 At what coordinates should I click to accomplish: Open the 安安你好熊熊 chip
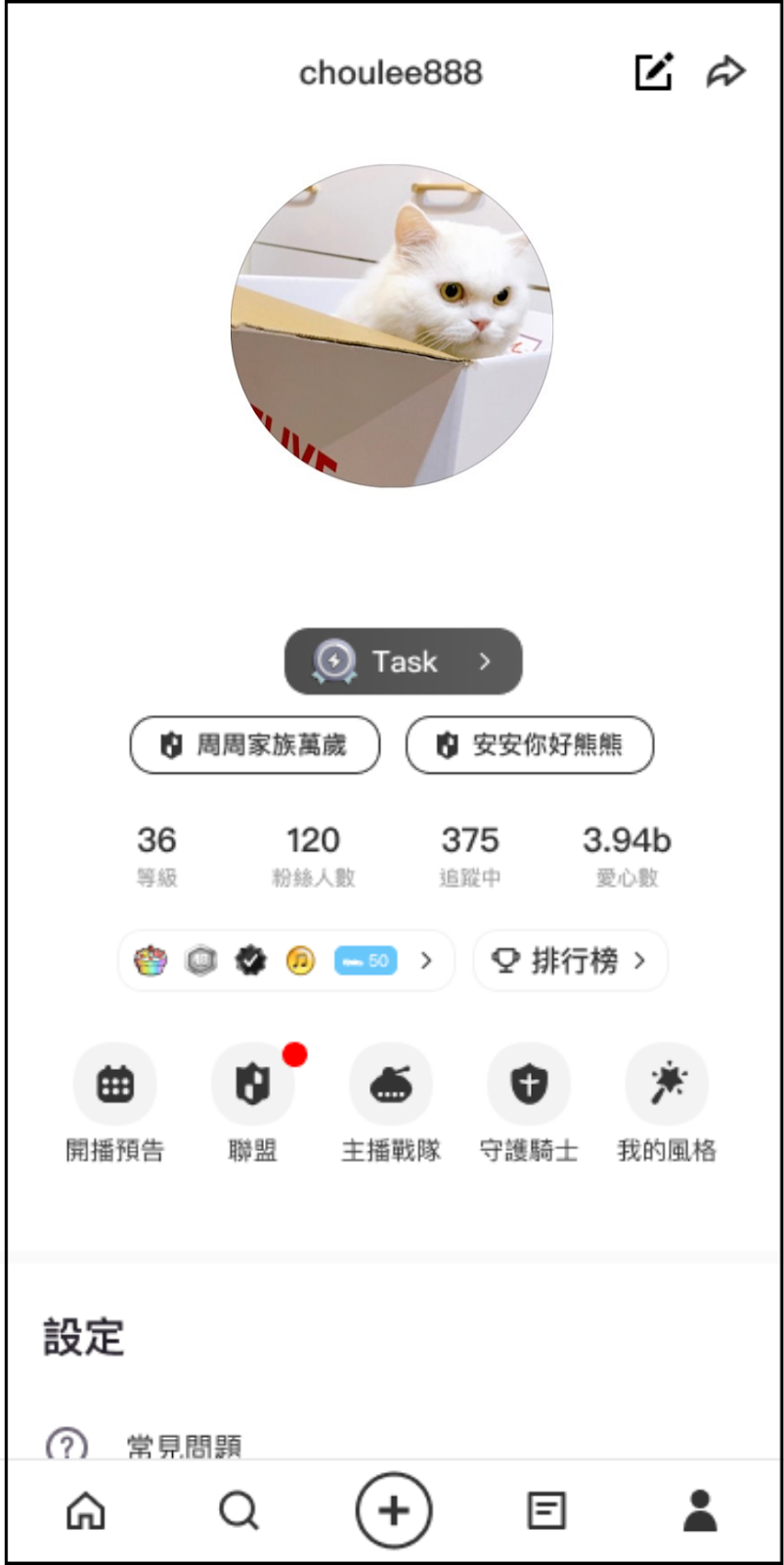click(530, 745)
